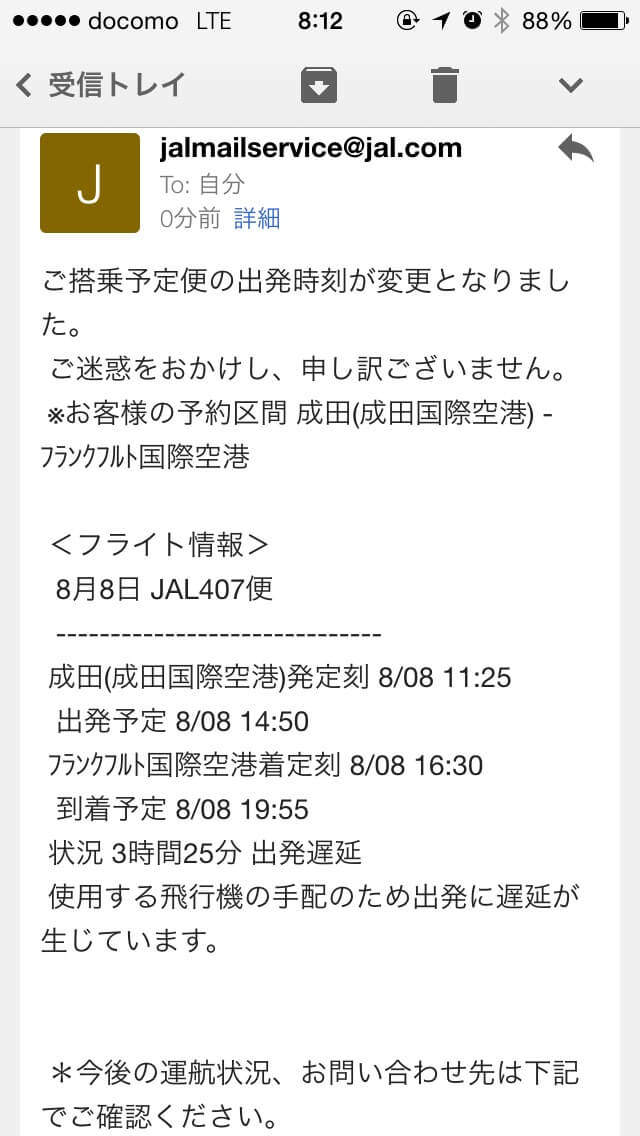Show sender 詳細 details

tap(257, 218)
